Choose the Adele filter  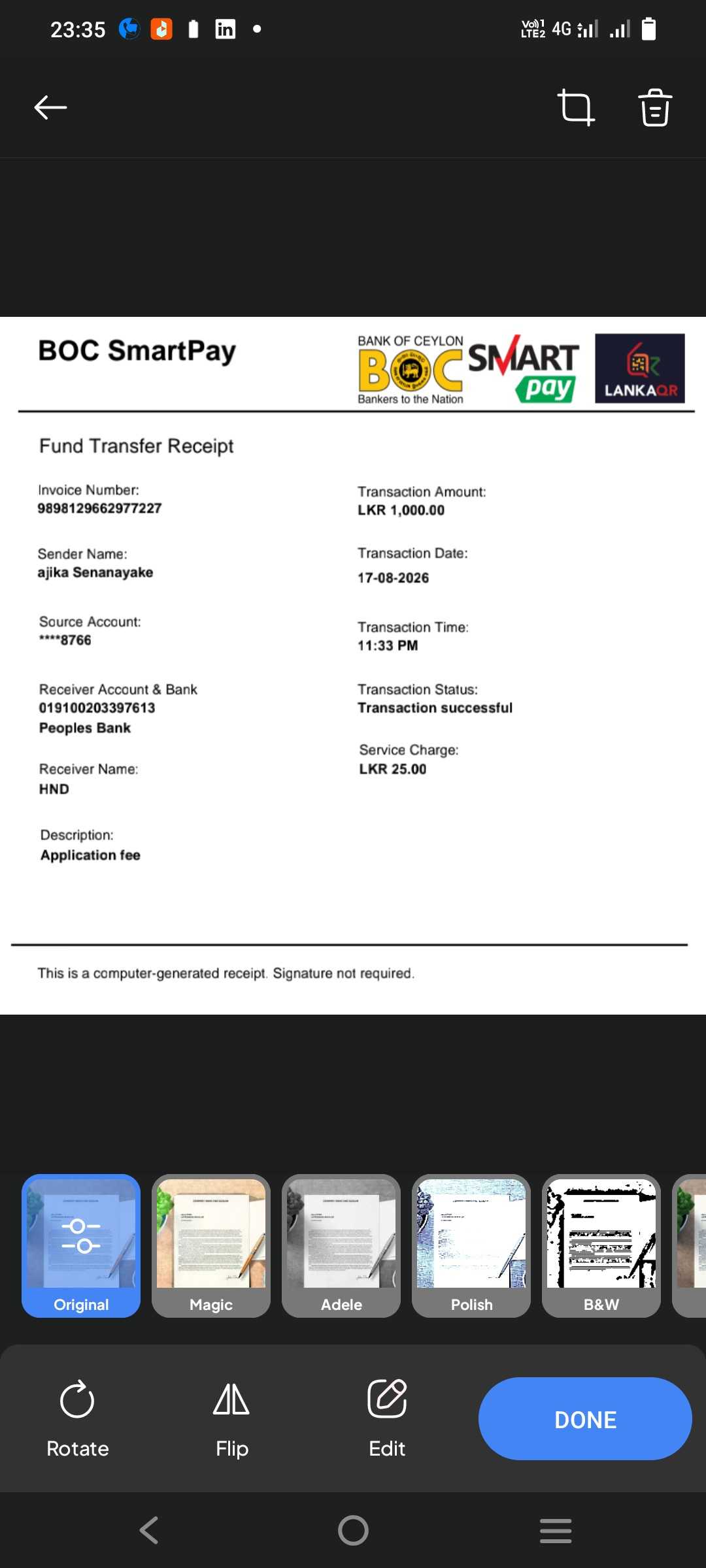[x=341, y=1245]
